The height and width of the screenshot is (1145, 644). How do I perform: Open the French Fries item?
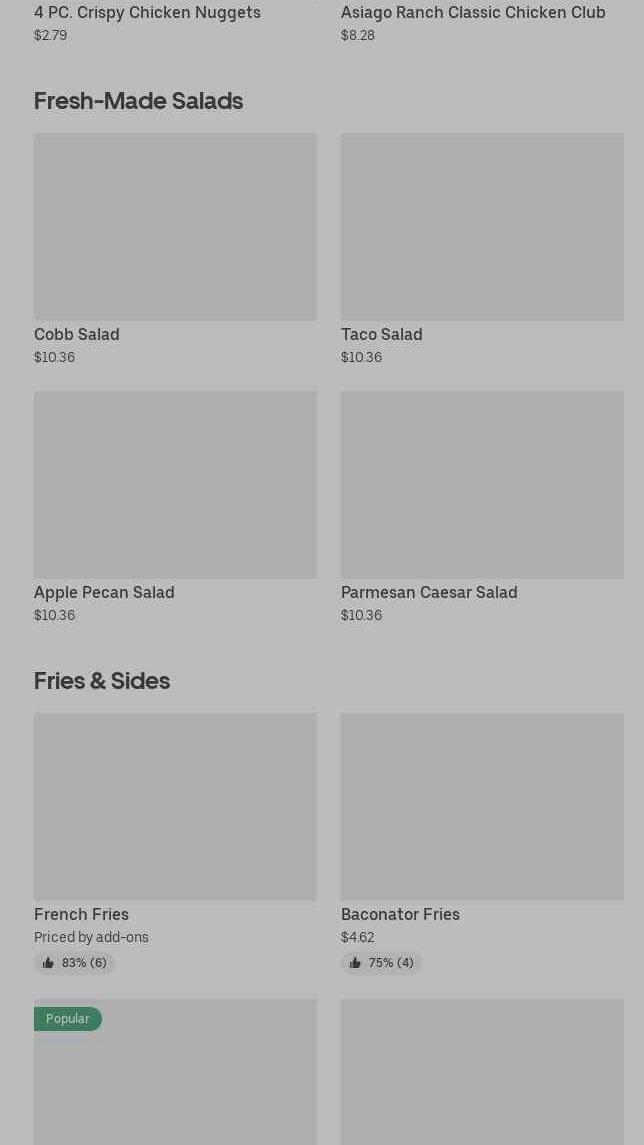175,808
